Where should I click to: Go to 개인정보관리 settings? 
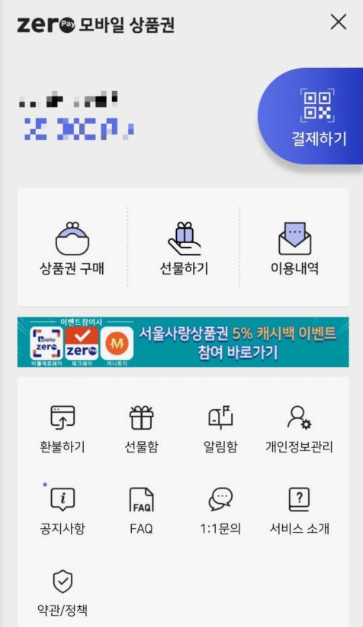click(x=299, y=429)
